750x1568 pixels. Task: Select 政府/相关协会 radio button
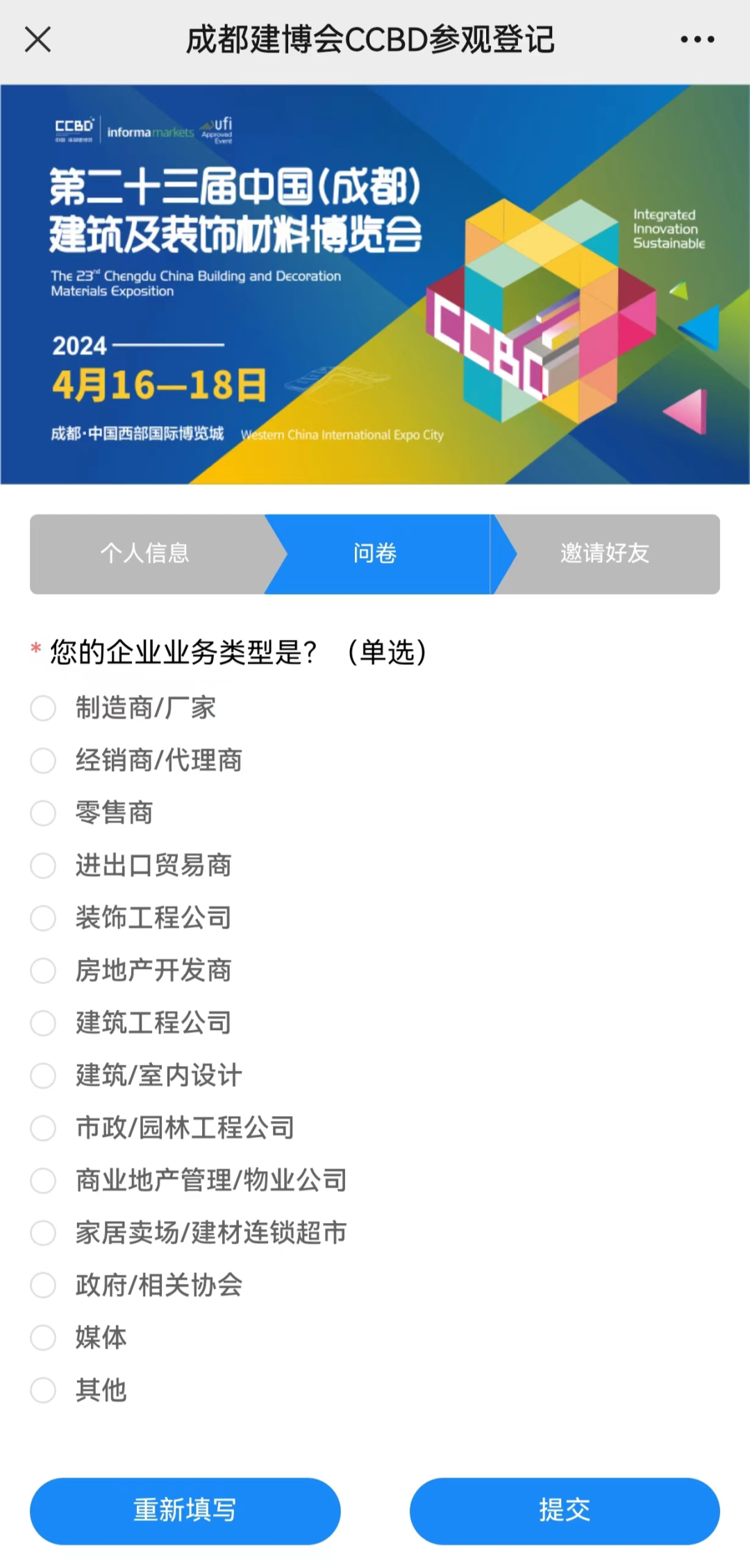[x=43, y=1285]
